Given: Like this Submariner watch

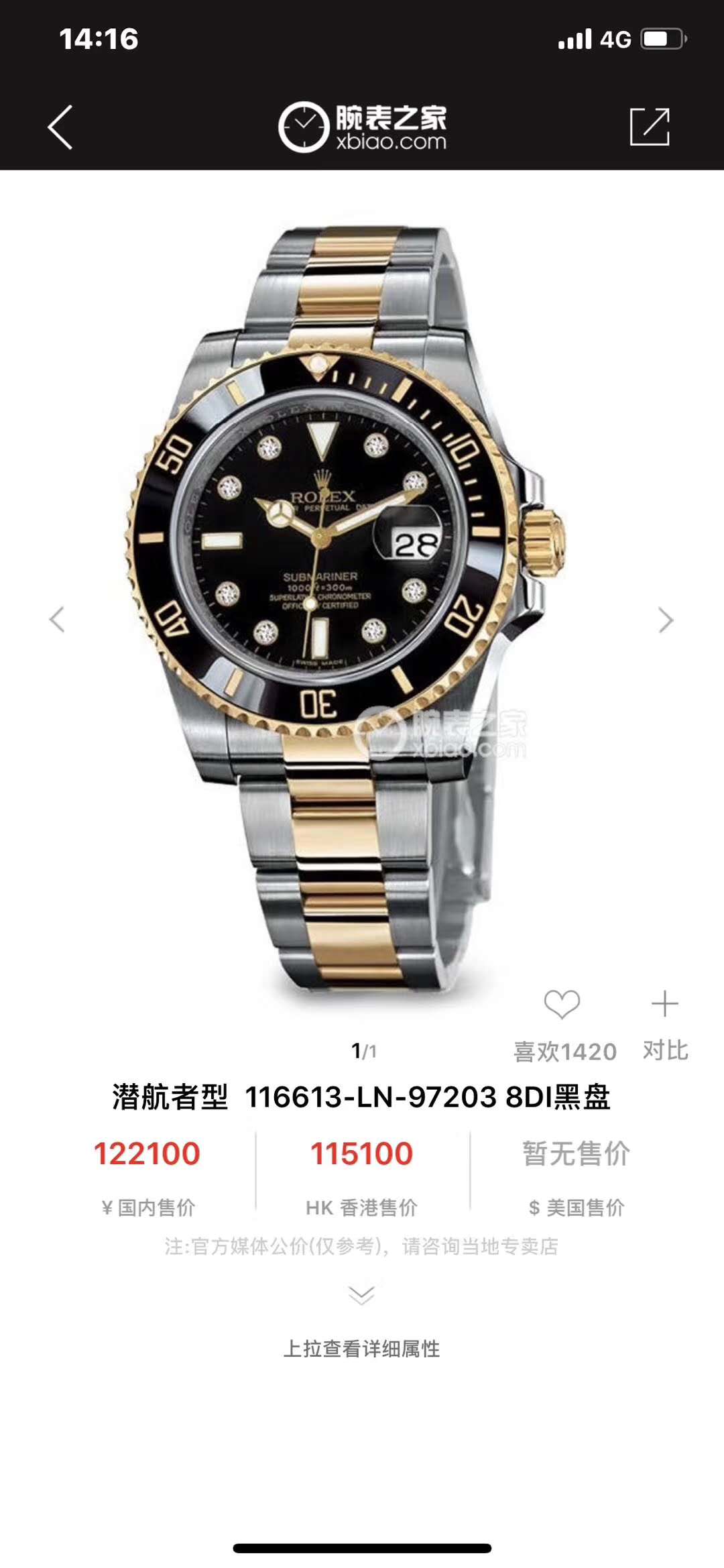Looking at the screenshot, I should coord(562,1005).
